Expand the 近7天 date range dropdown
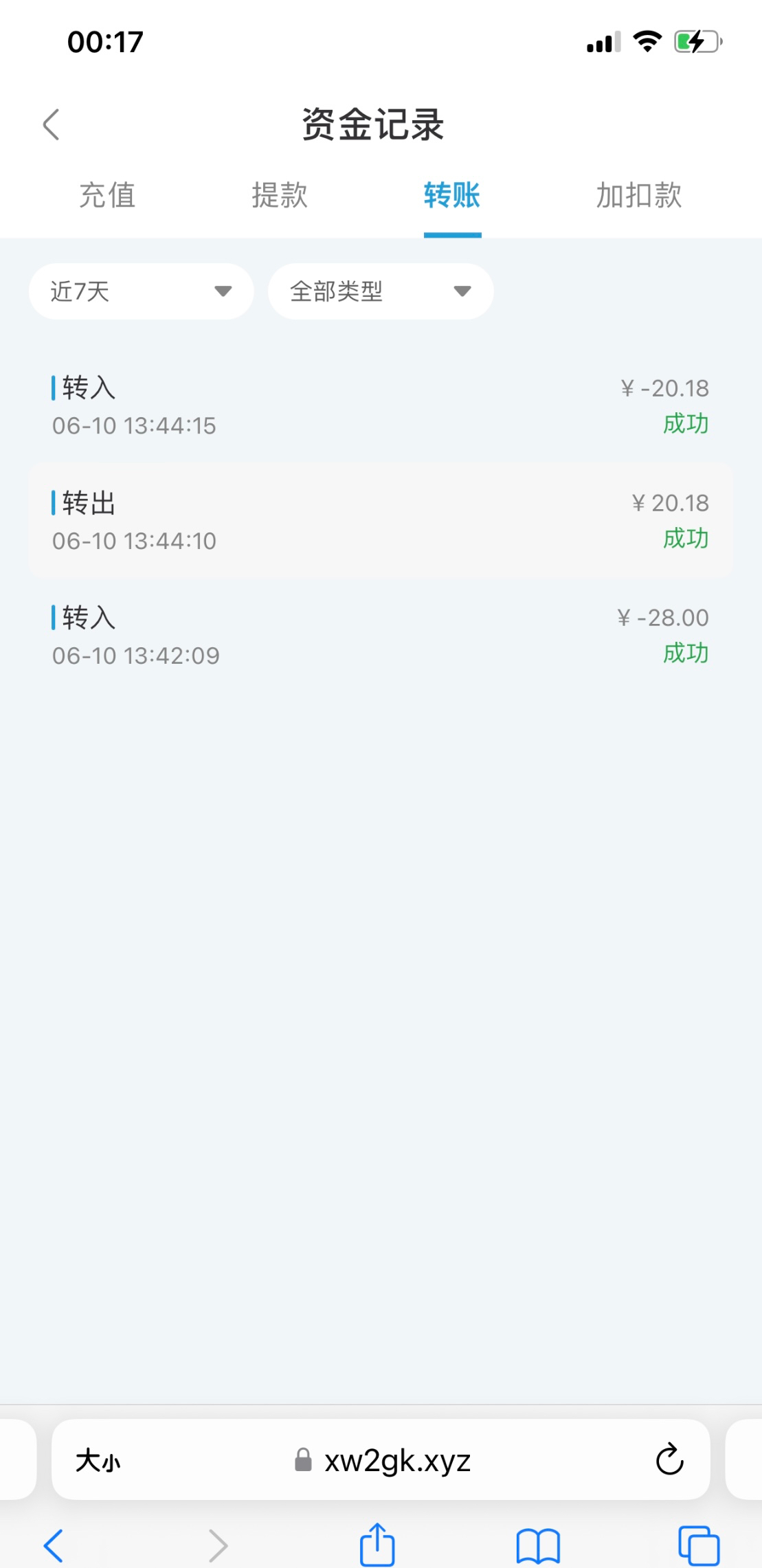Screen dimensions: 762x1568 tap(142, 291)
